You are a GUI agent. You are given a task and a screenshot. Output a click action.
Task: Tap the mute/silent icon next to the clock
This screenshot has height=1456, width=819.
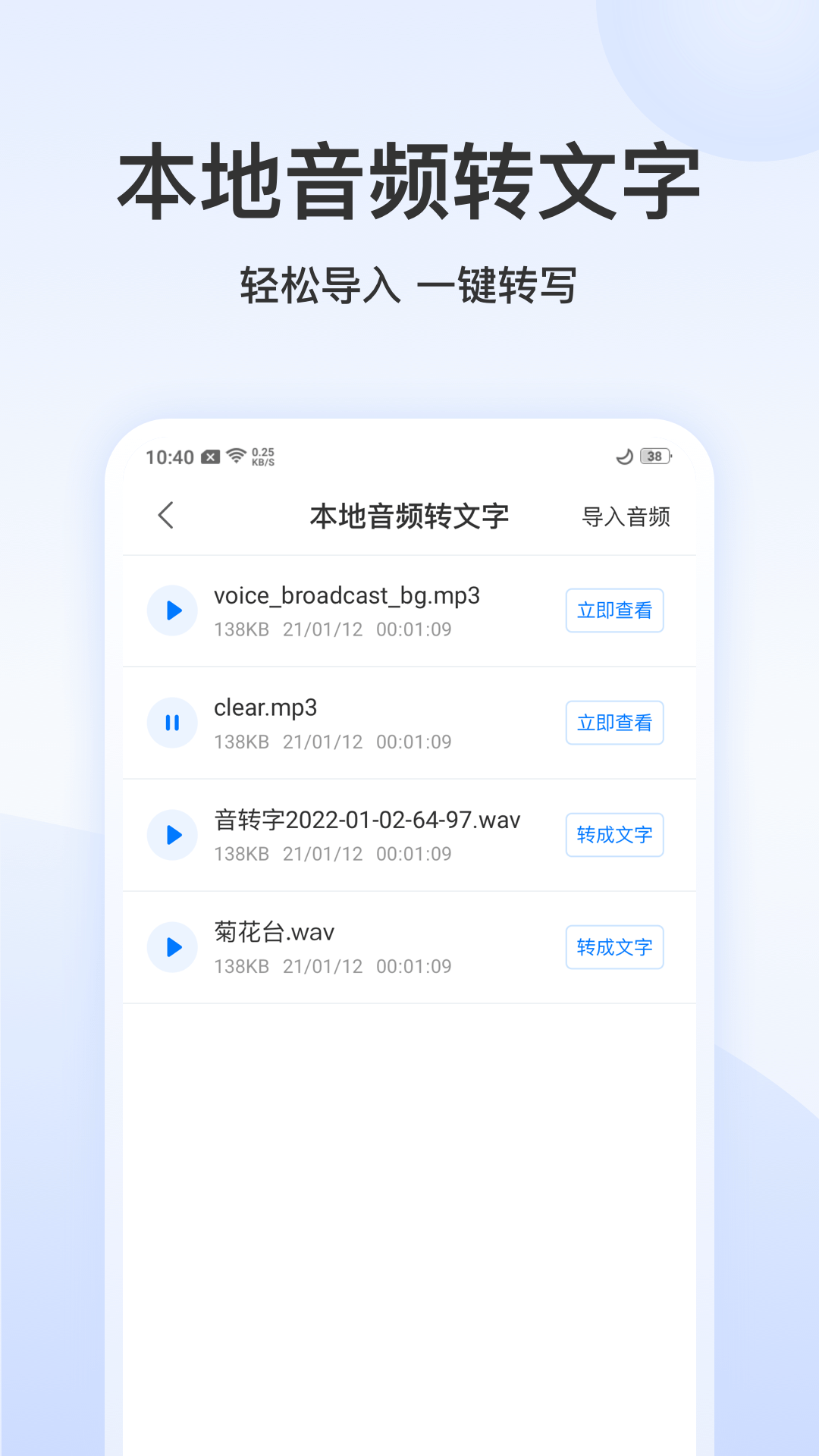[x=210, y=455]
